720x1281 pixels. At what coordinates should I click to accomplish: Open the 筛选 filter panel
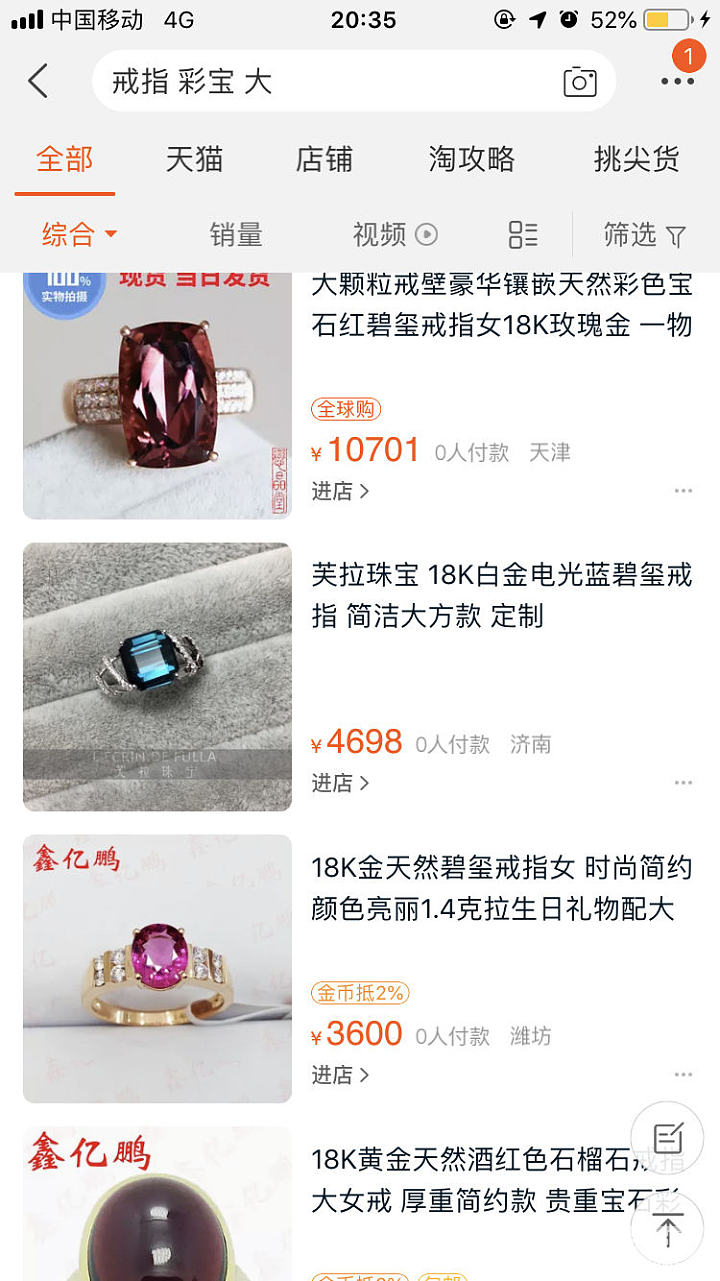click(x=644, y=235)
